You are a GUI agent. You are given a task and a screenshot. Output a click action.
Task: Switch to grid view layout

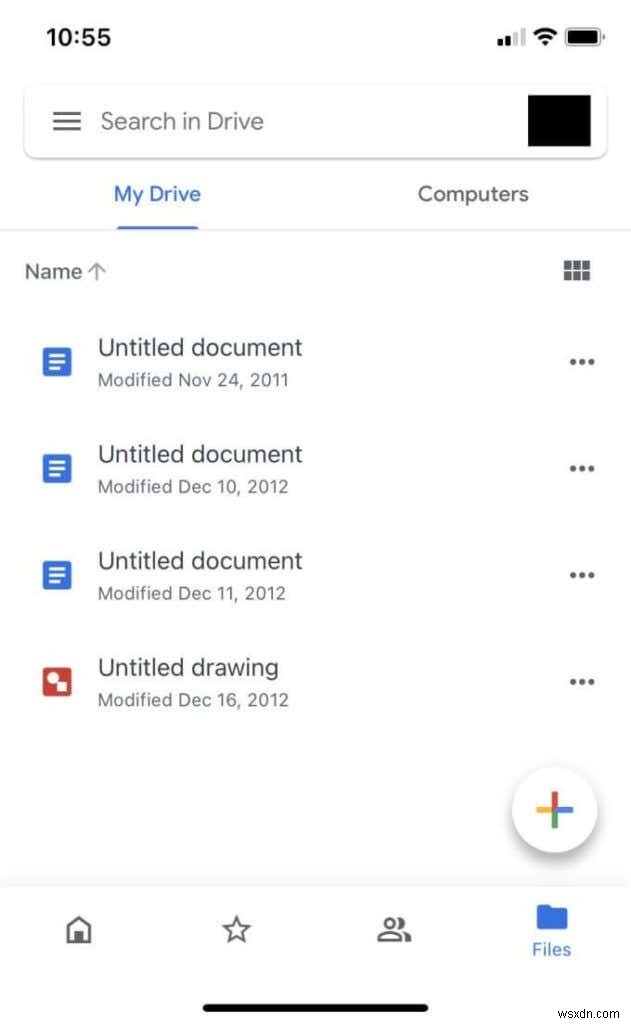(577, 271)
